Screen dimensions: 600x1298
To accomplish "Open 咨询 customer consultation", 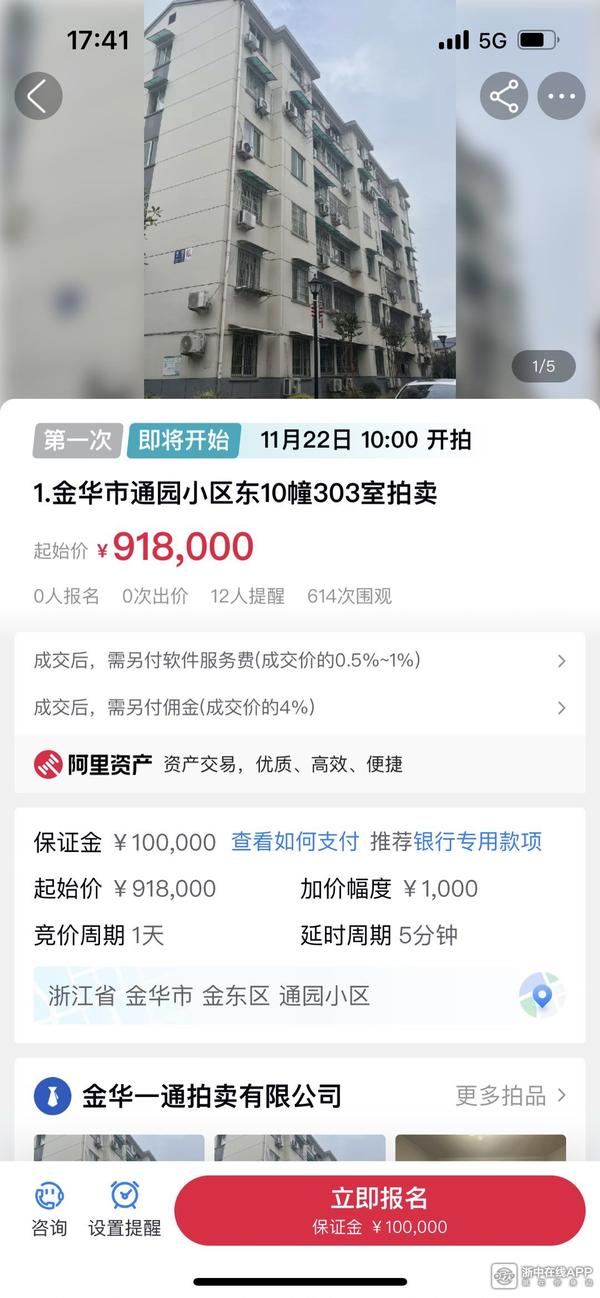I will (49, 1209).
